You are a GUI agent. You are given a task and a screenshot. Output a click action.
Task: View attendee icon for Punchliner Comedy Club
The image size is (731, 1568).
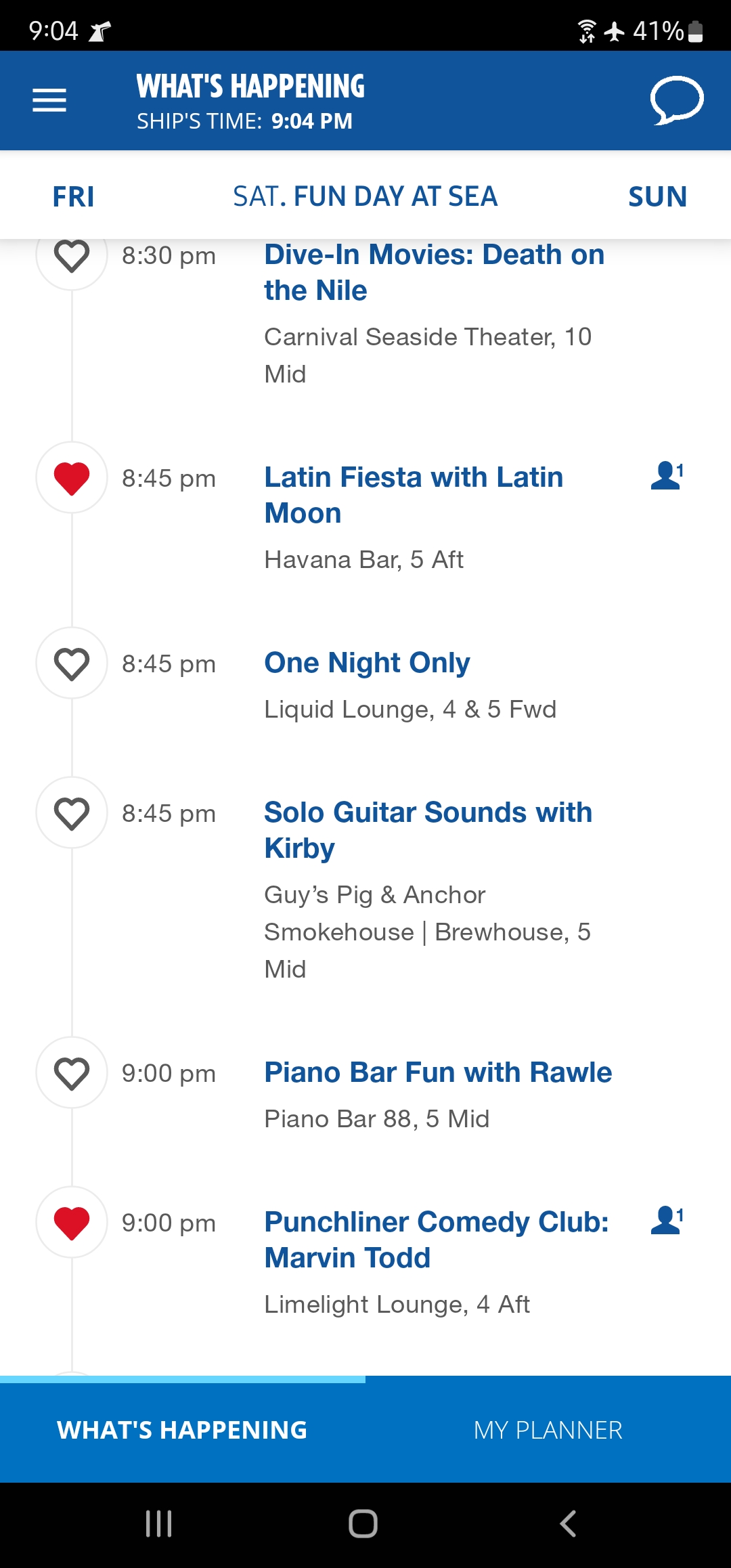[667, 1220]
